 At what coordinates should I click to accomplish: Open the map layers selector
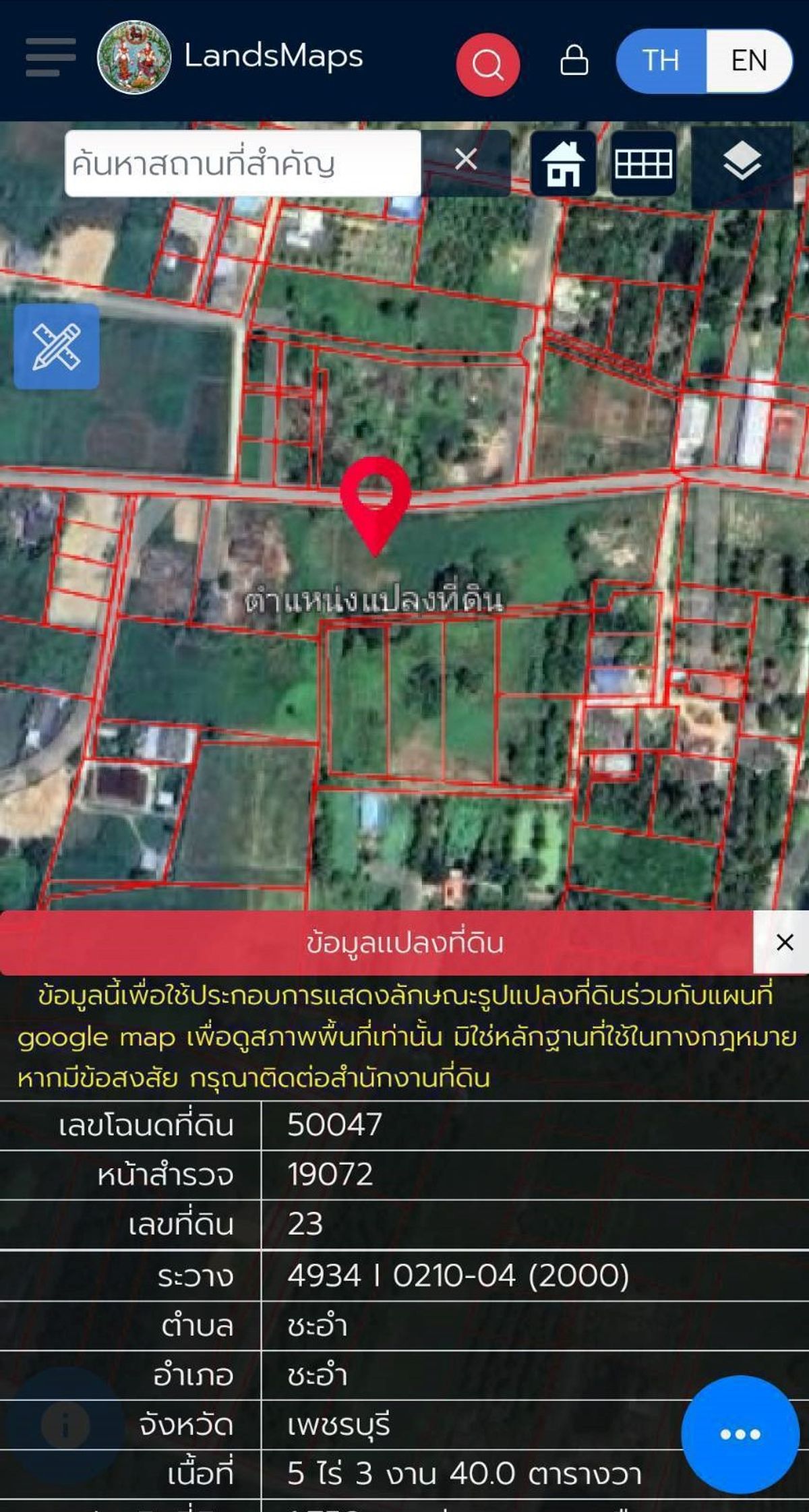(742, 162)
